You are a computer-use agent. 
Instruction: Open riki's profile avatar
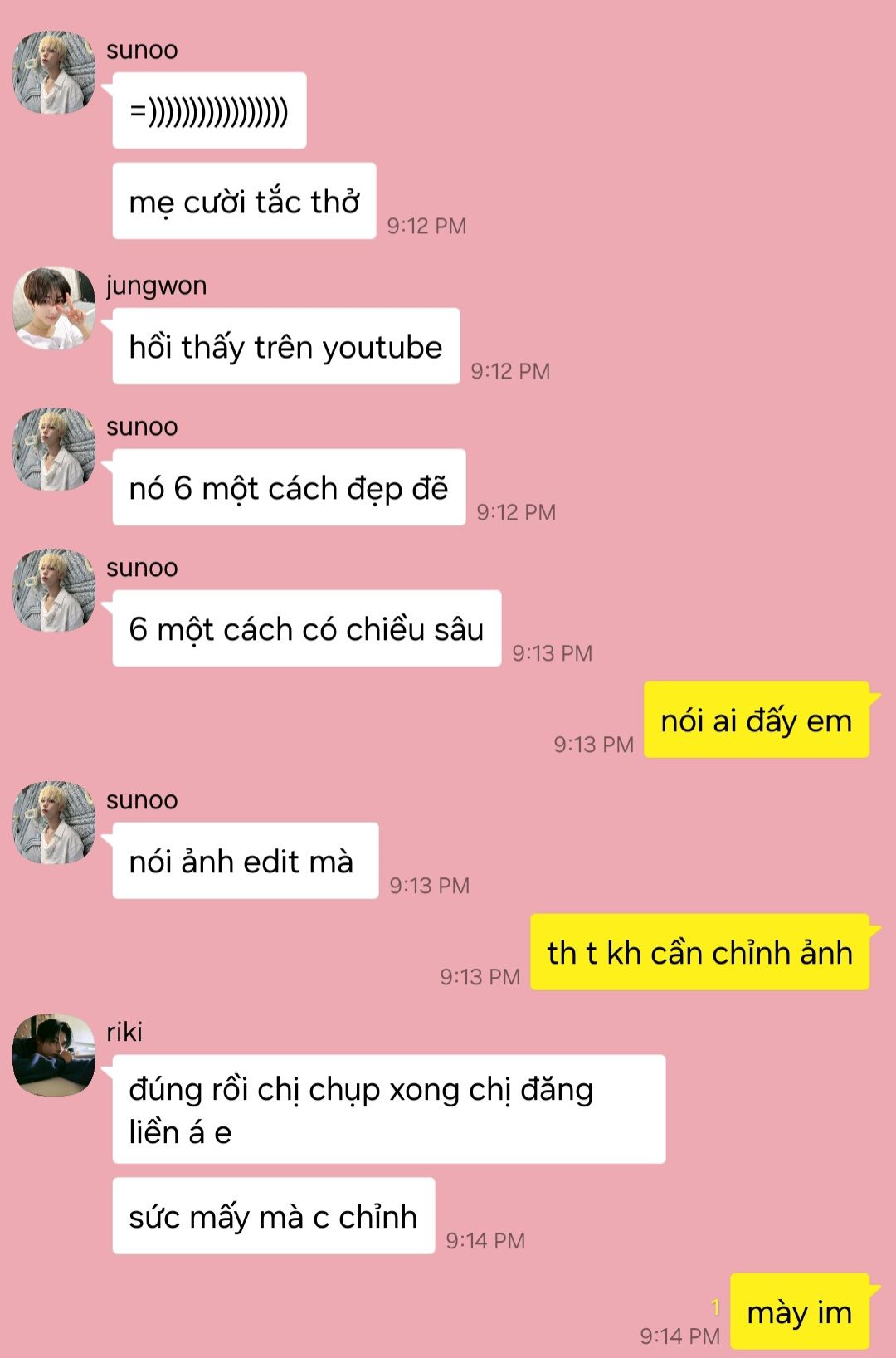(54, 1055)
